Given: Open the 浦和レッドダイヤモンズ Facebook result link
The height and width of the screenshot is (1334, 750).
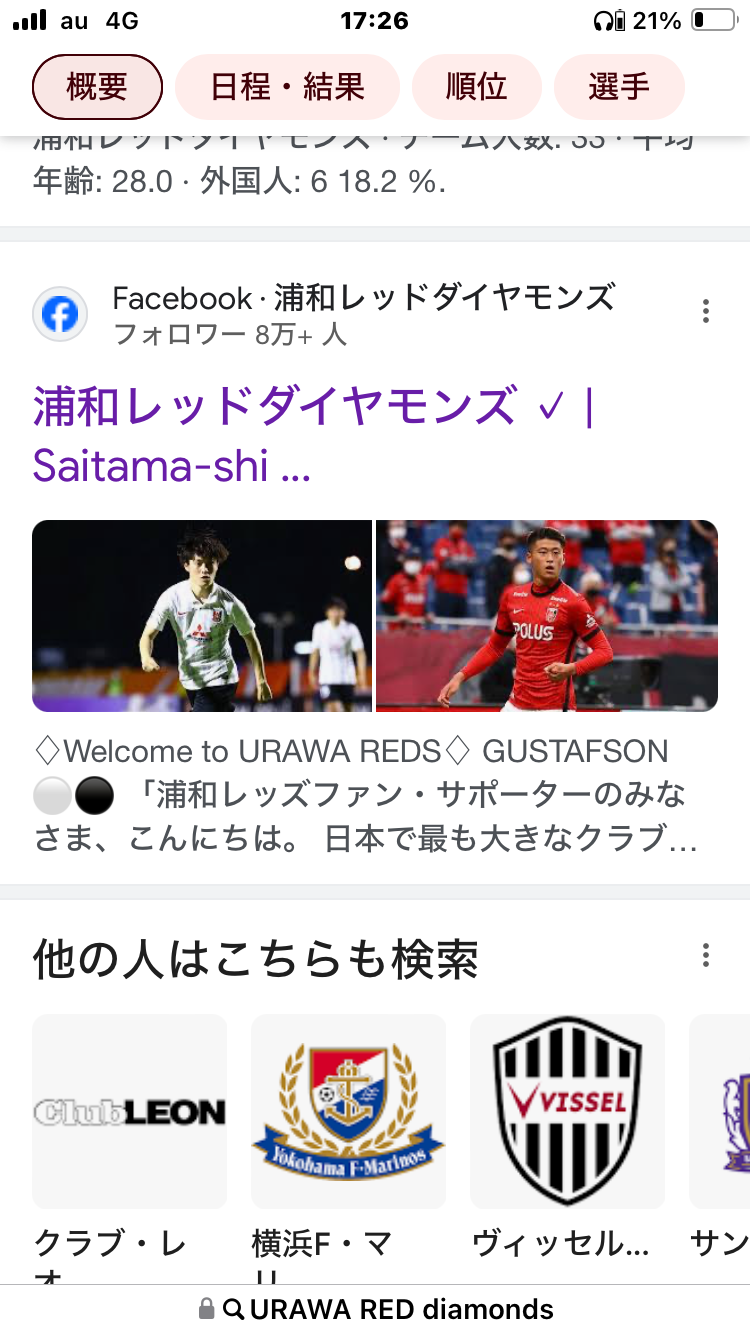Looking at the screenshot, I should pos(313,434).
